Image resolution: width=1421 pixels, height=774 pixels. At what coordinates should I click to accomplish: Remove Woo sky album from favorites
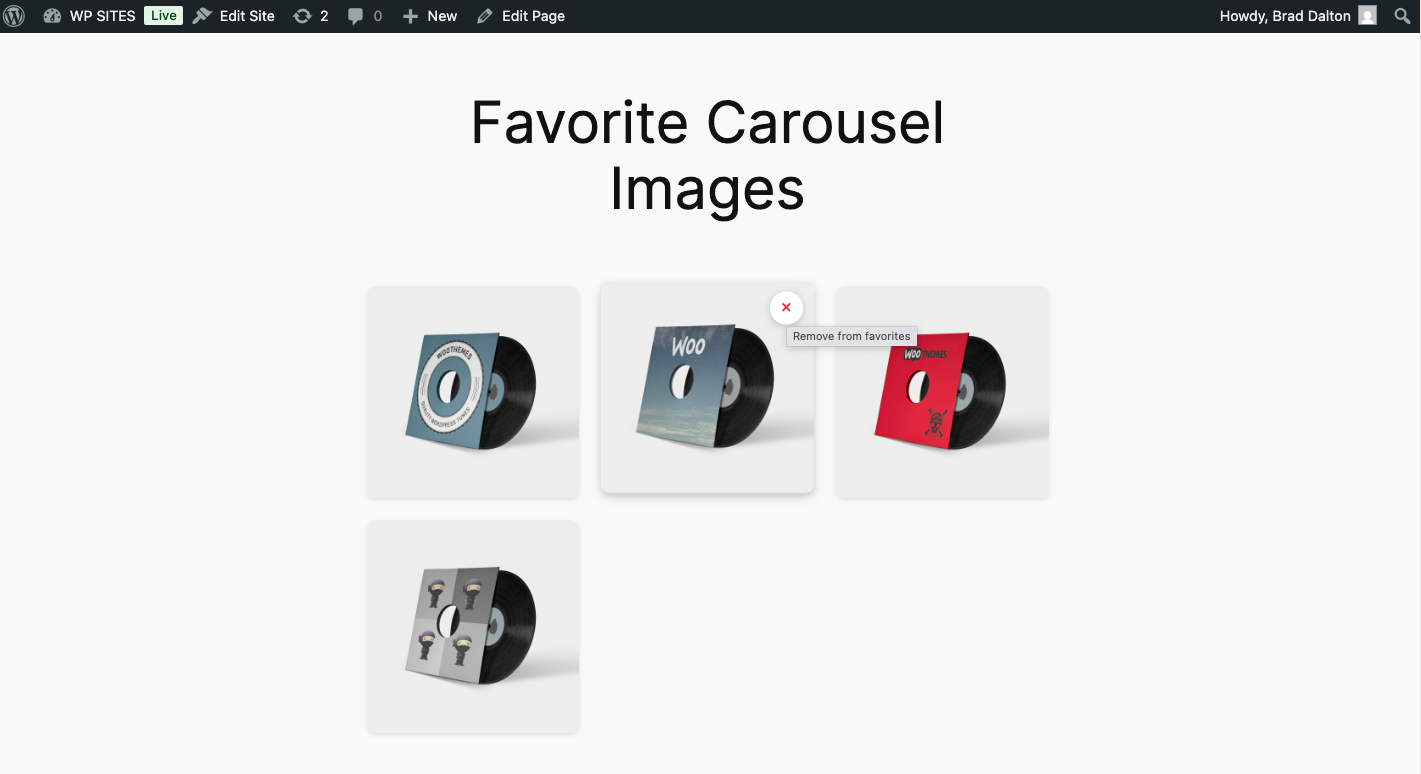[786, 308]
